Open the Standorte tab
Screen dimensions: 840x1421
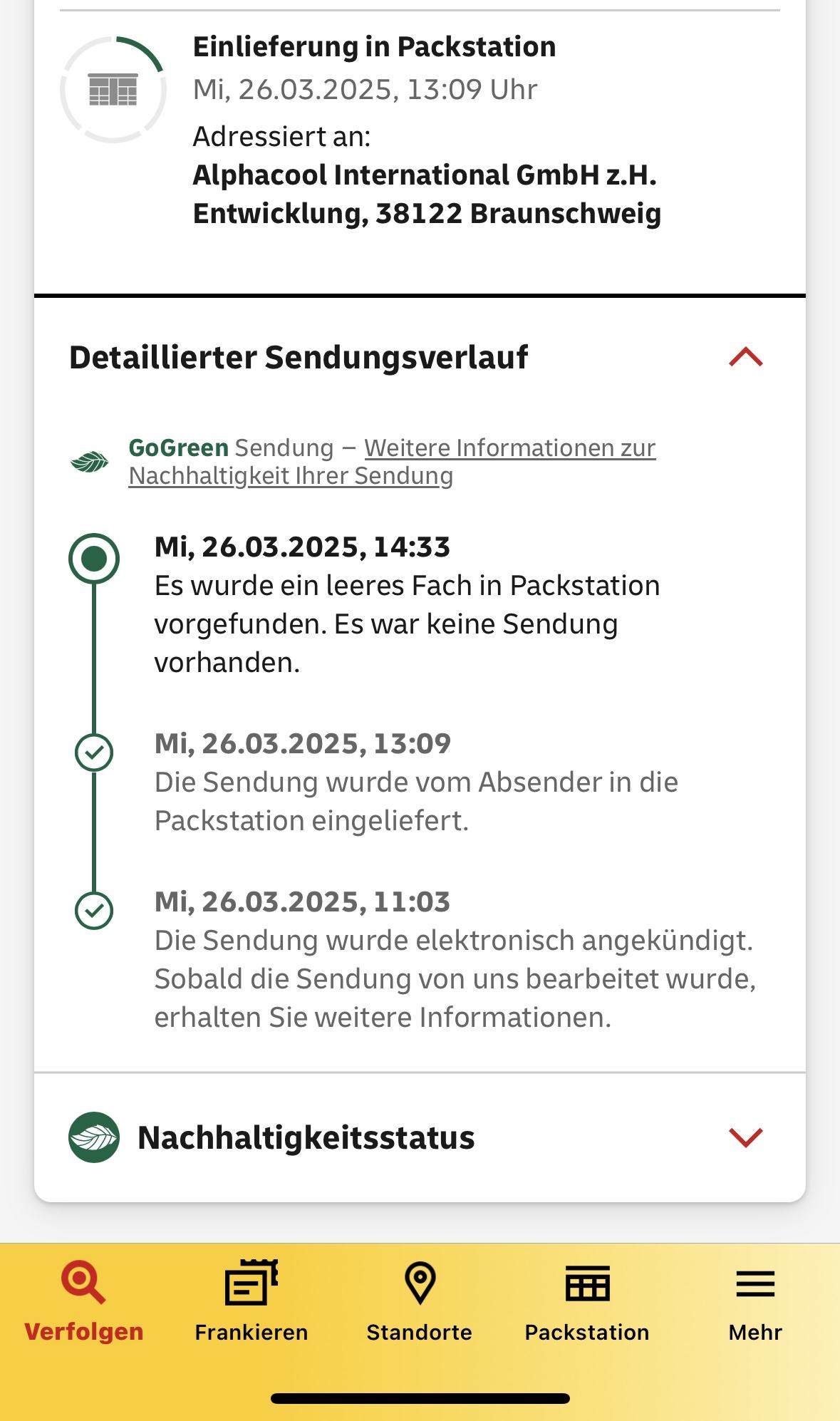coord(420,1301)
